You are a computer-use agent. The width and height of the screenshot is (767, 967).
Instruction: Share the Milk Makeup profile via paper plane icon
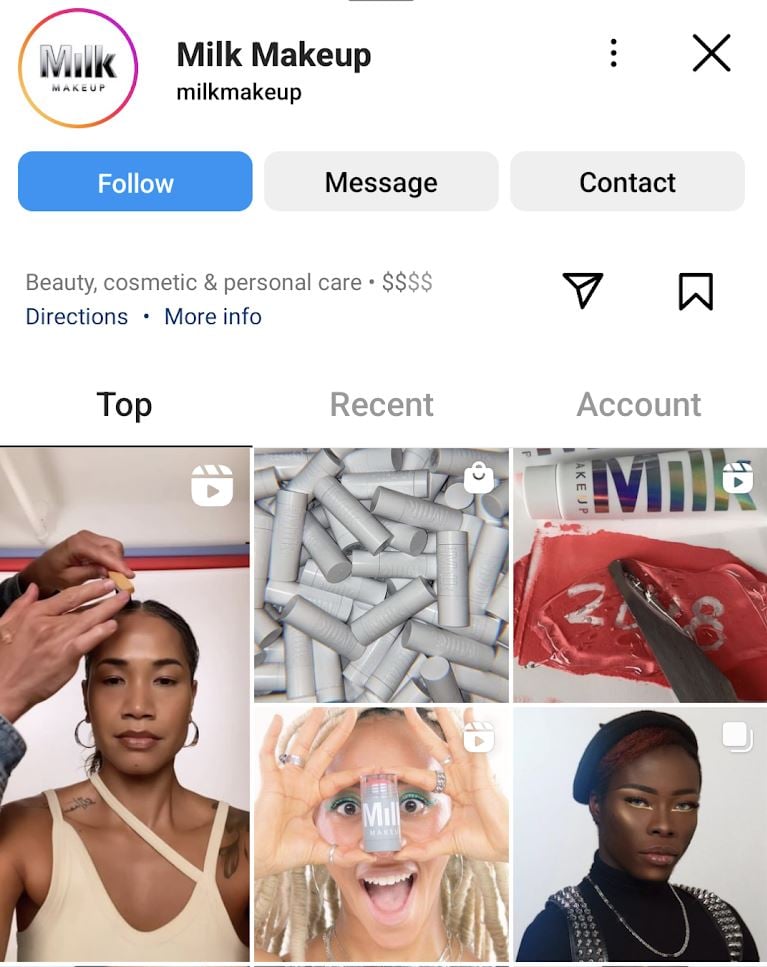pyautogui.click(x=583, y=291)
